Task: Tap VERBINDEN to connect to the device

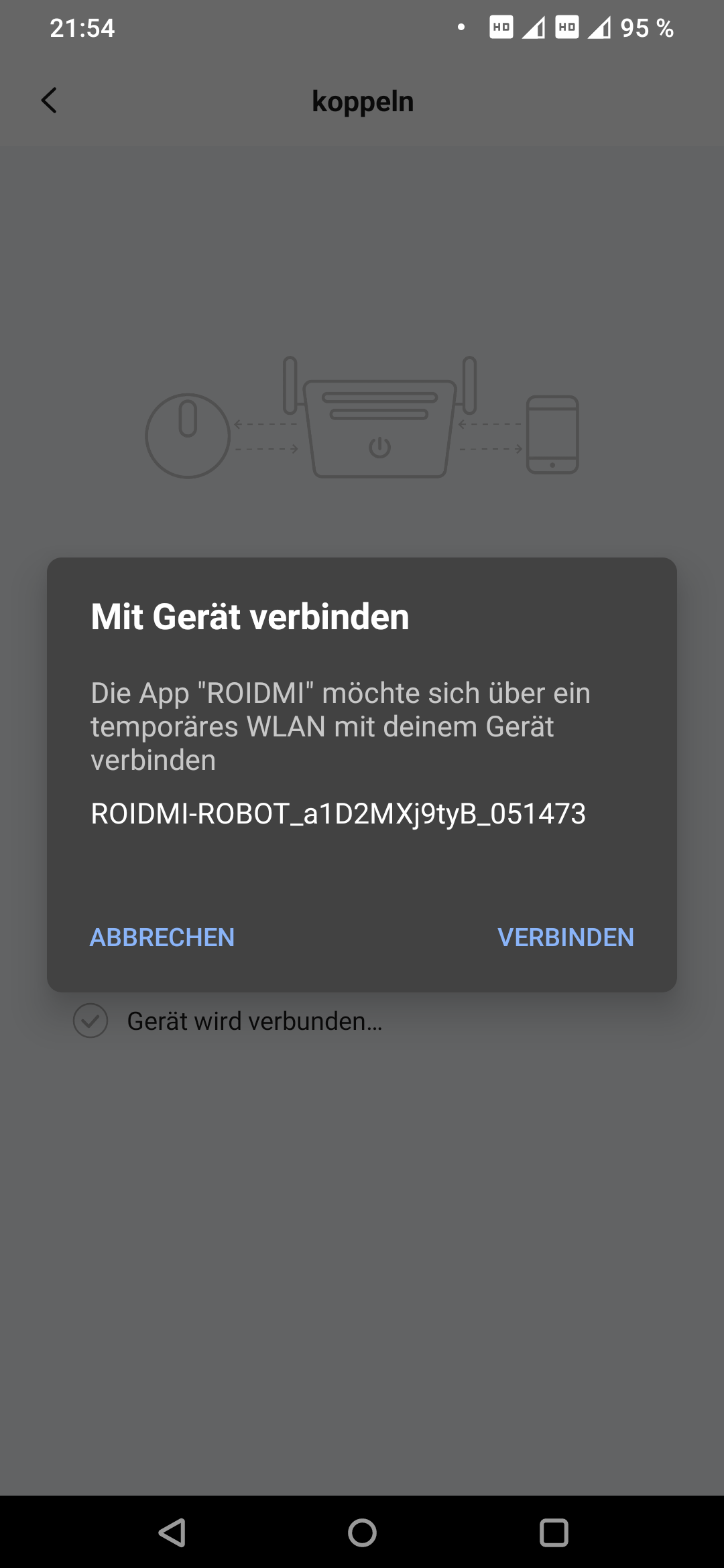Action: [x=566, y=937]
